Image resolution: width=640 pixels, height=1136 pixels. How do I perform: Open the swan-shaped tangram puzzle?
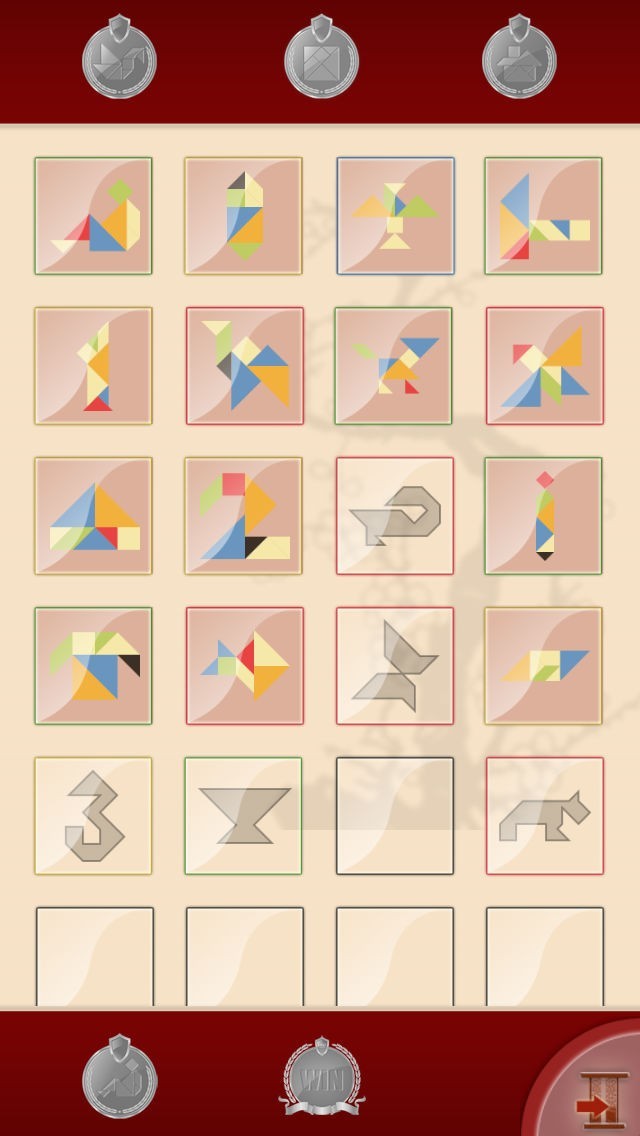[x=94, y=216]
